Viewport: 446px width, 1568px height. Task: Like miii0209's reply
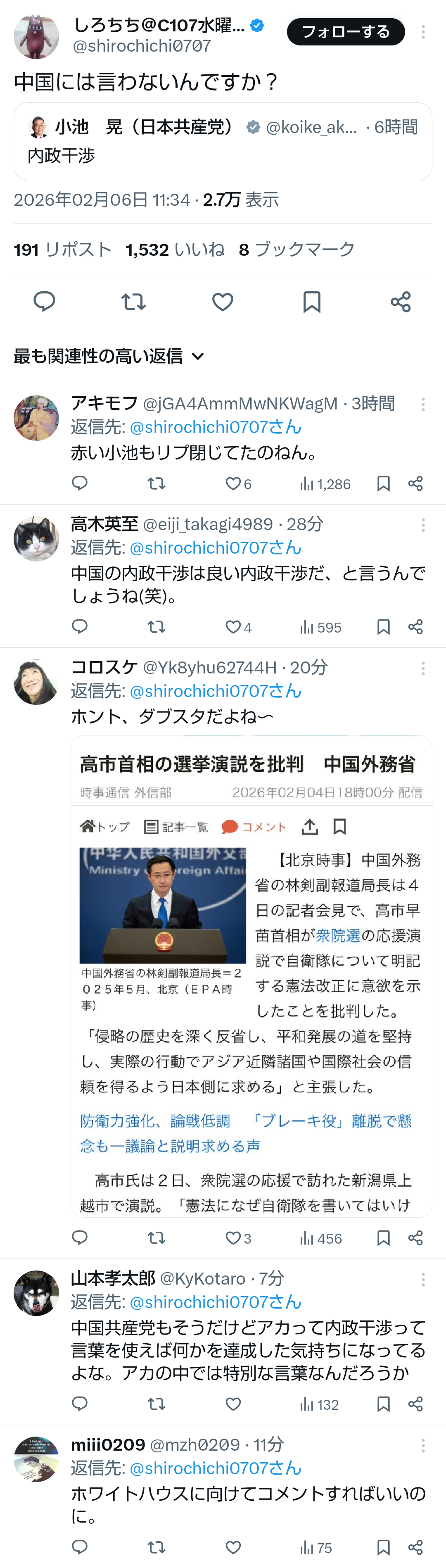(x=233, y=1547)
